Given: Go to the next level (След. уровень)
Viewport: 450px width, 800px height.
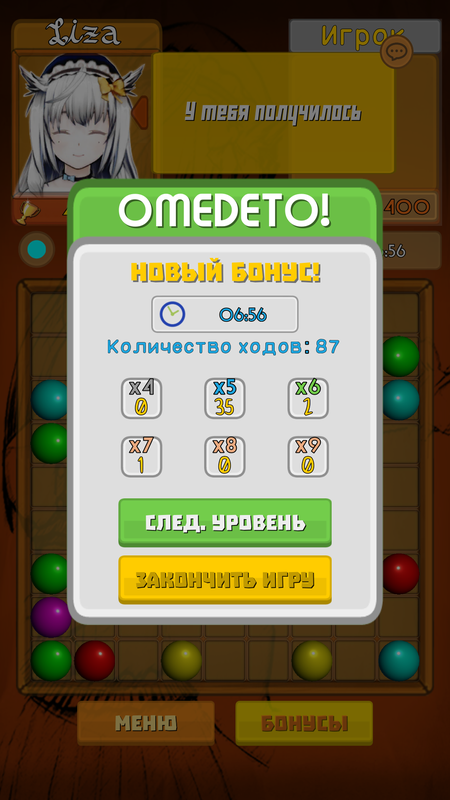Looking at the screenshot, I should click(225, 522).
